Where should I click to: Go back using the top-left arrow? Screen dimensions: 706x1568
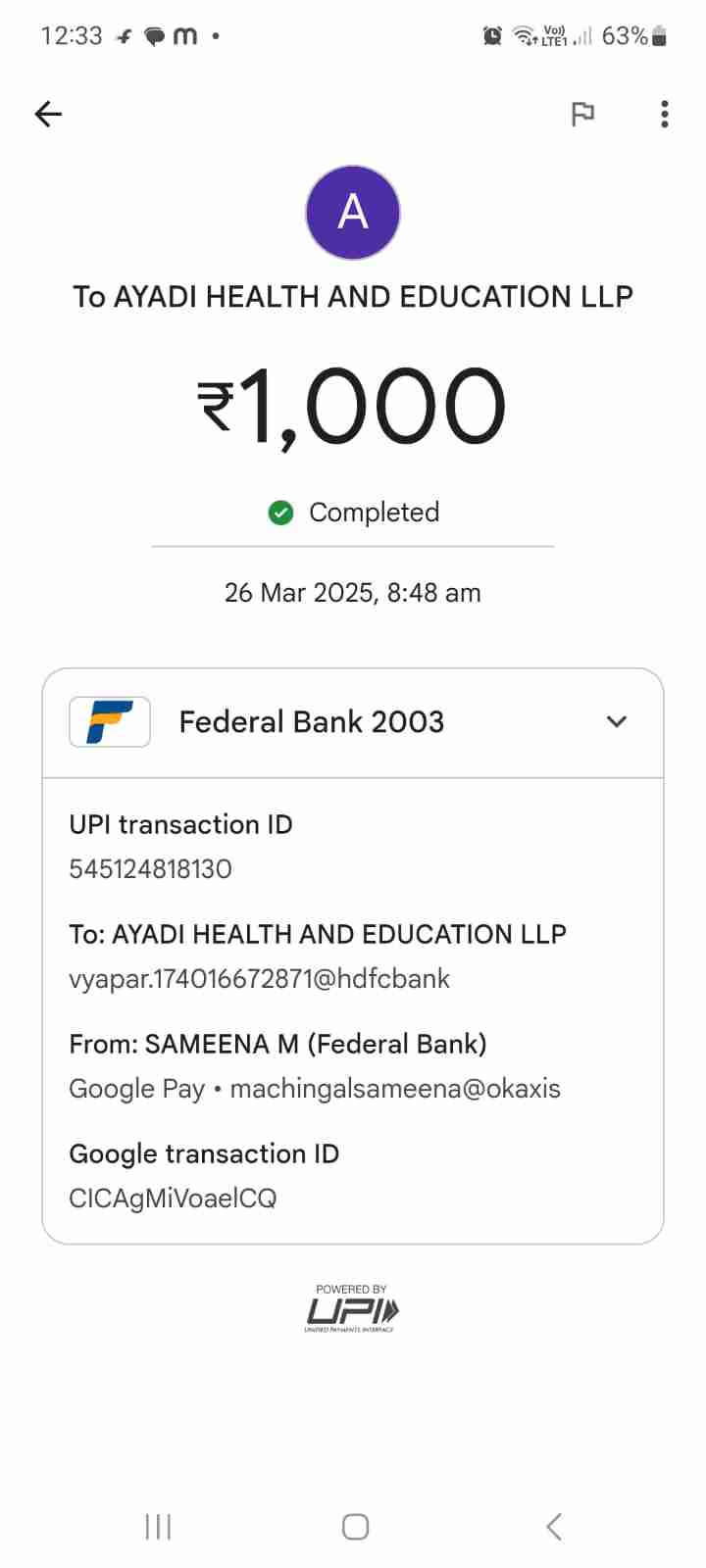pyautogui.click(x=48, y=114)
